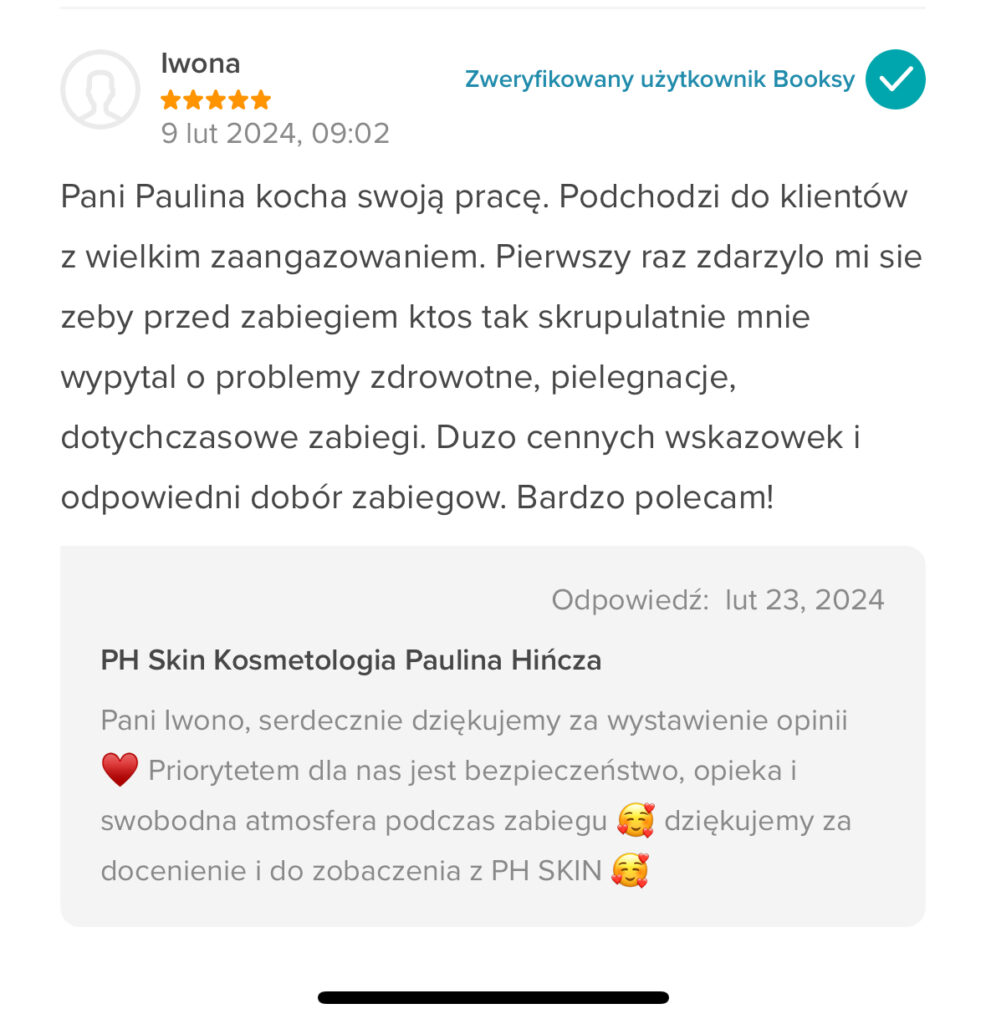The width and height of the screenshot is (986, 1024).
Task: Tap the verified Booksy user badge
Action: [x=894, y=79]
